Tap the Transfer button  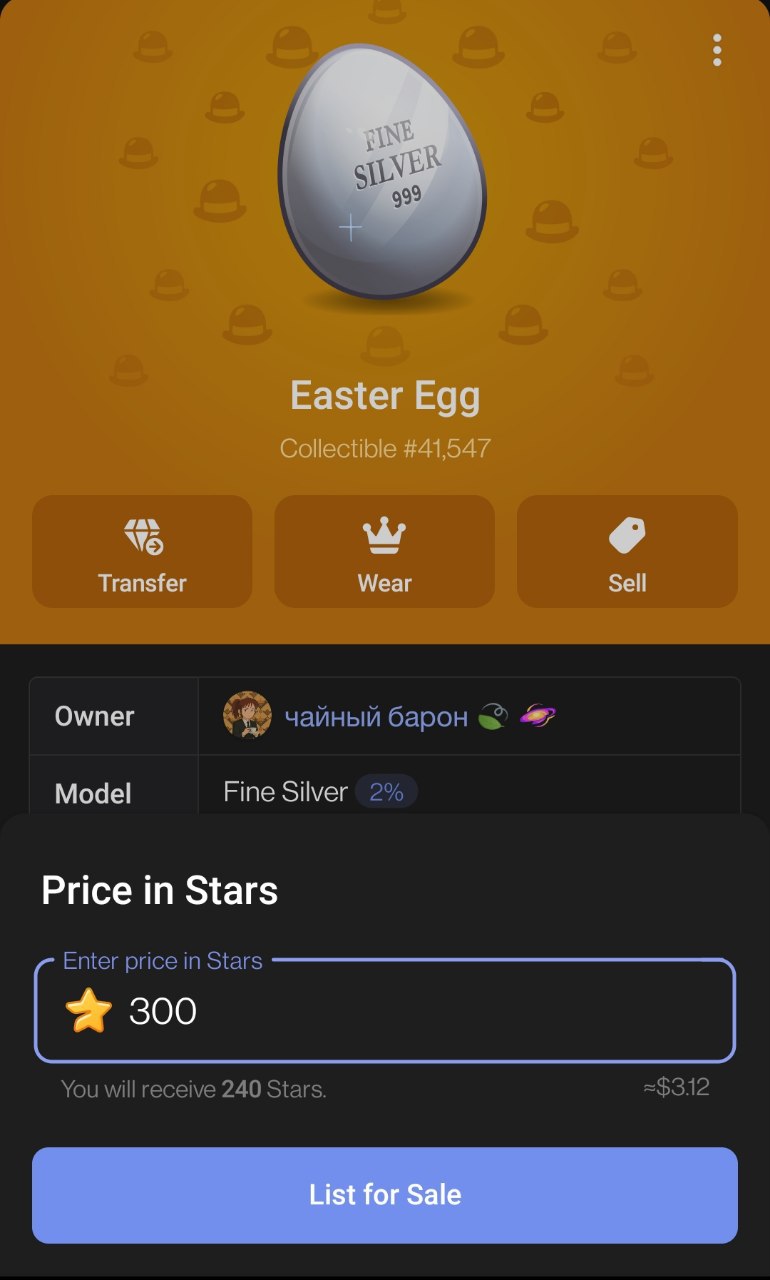pyautogui.click(x=142, y=551)
